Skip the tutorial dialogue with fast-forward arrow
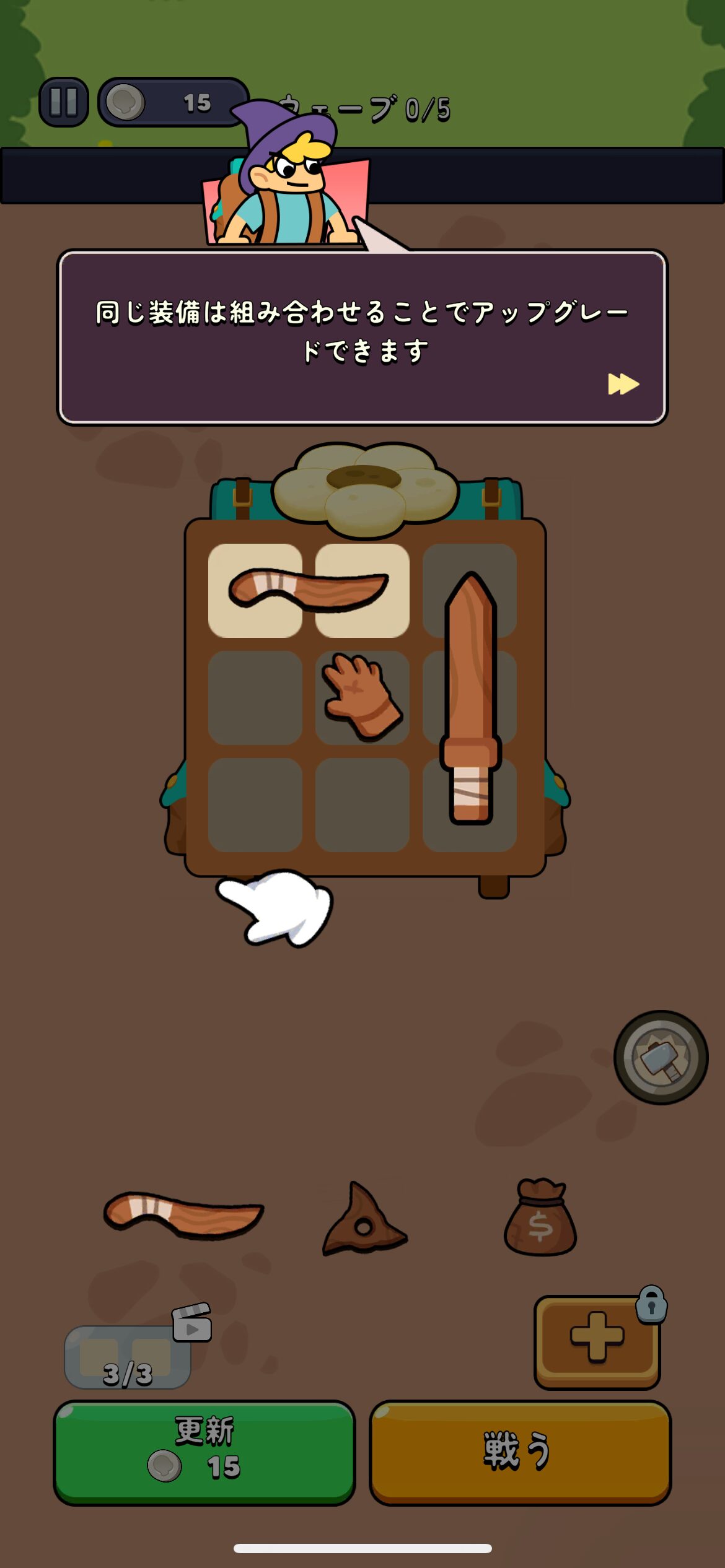This screenshot has height=1568, width=725. click(623, 384)
